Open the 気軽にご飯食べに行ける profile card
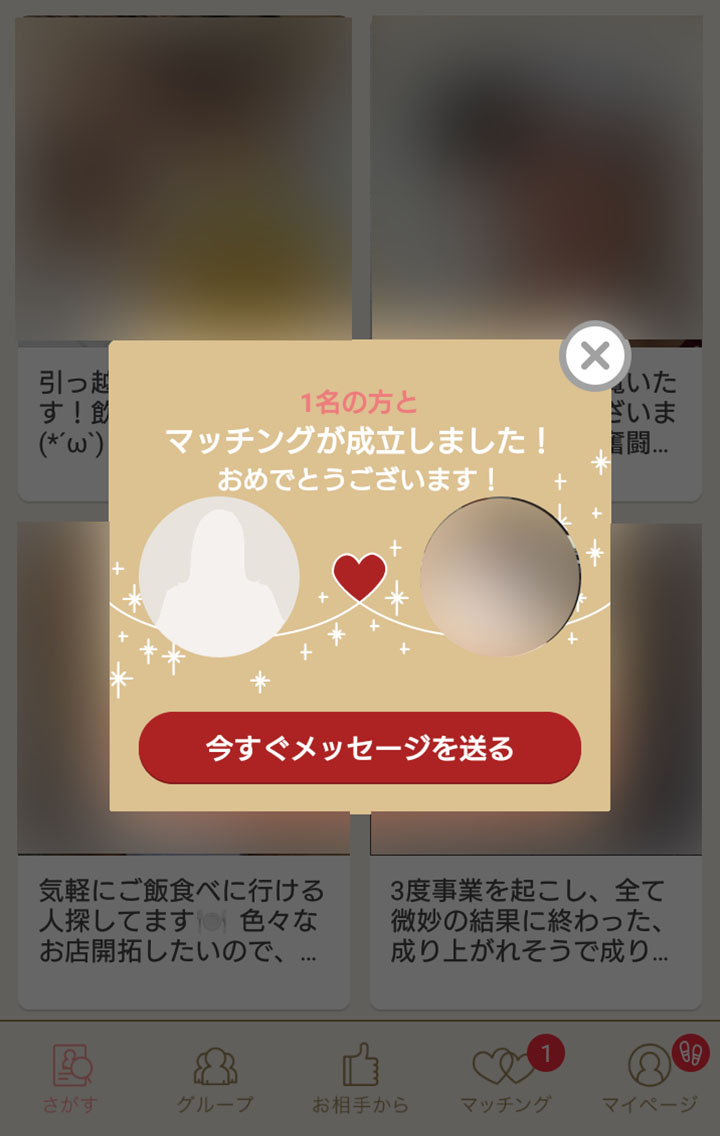Image resolution: width=720 pixels, height=1136 pixels. click(x=184, y=920)
